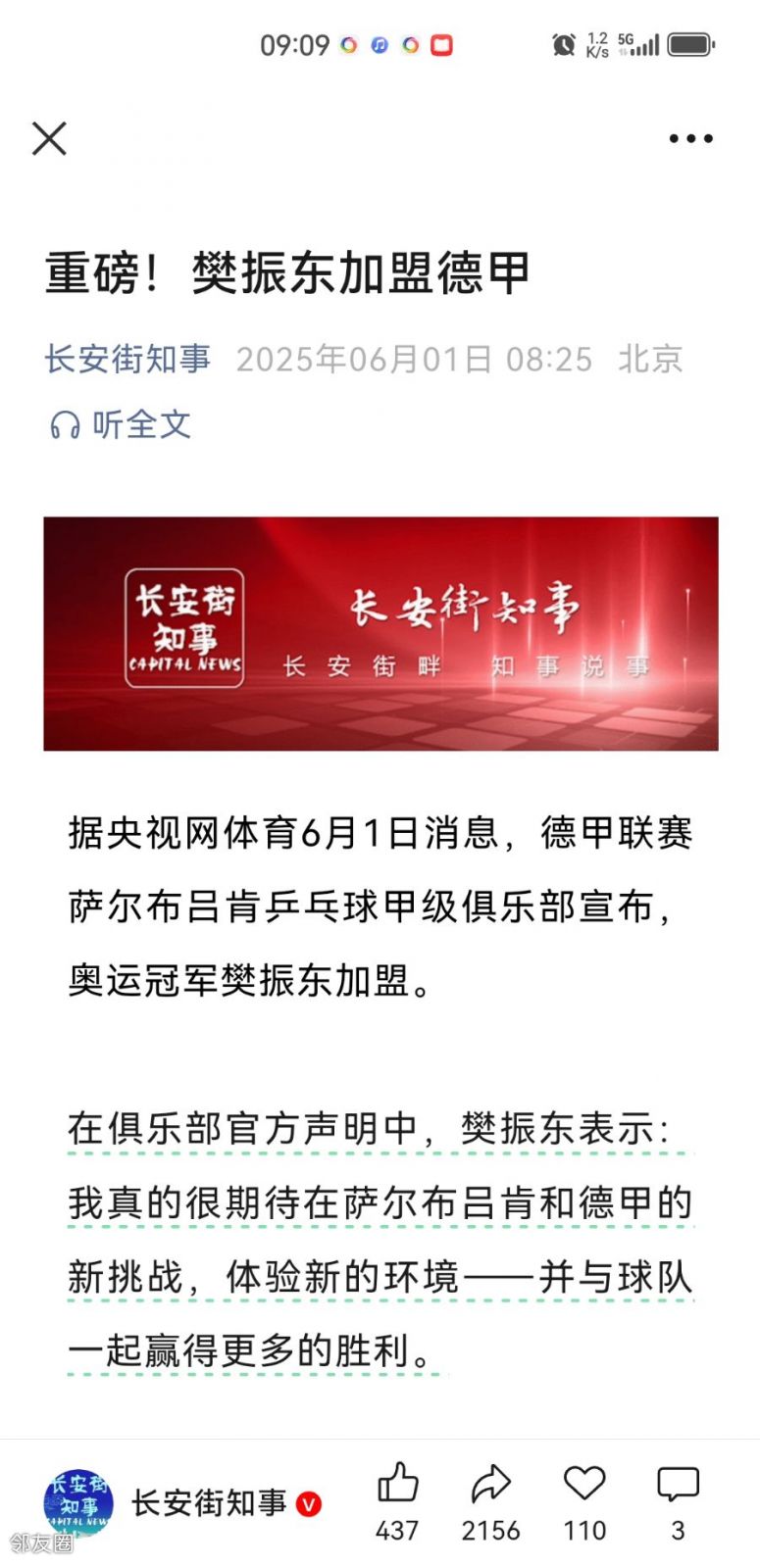This screenshot has width=760, height=1568.
Task: Share this article
Action: [x=490, y=1486]
